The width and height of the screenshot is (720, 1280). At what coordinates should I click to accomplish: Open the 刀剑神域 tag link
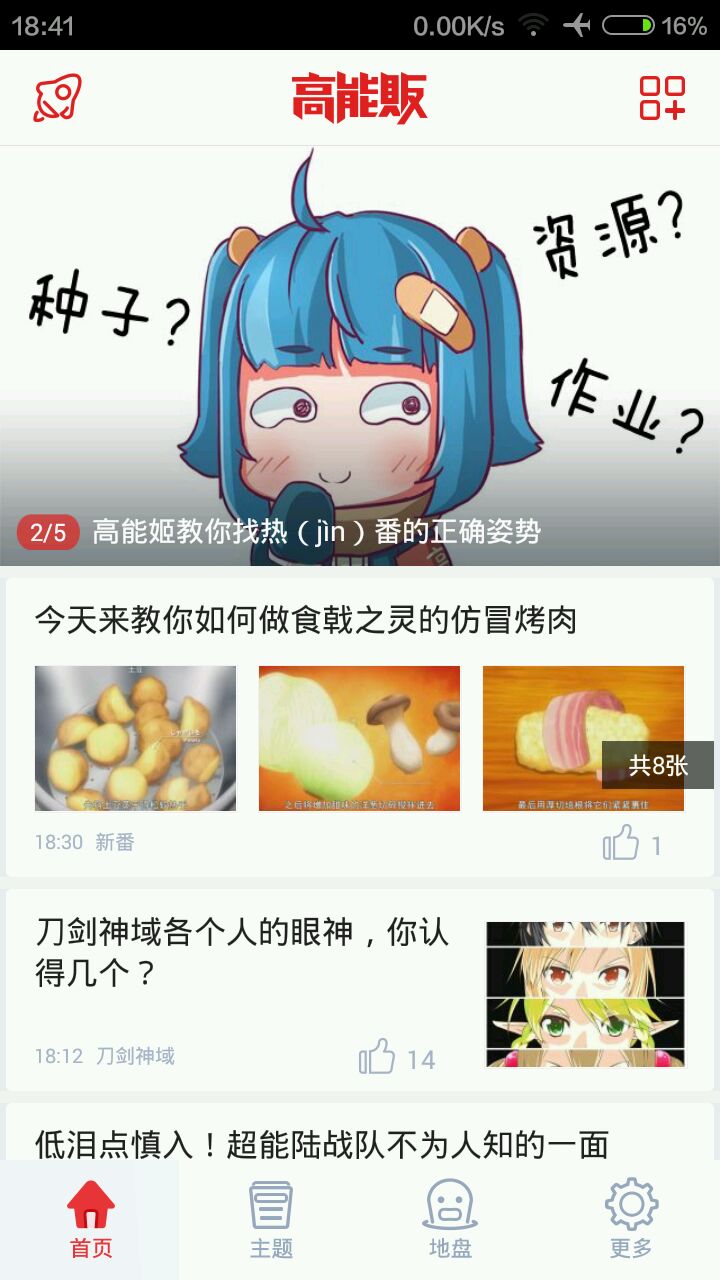click(136, 1056)
